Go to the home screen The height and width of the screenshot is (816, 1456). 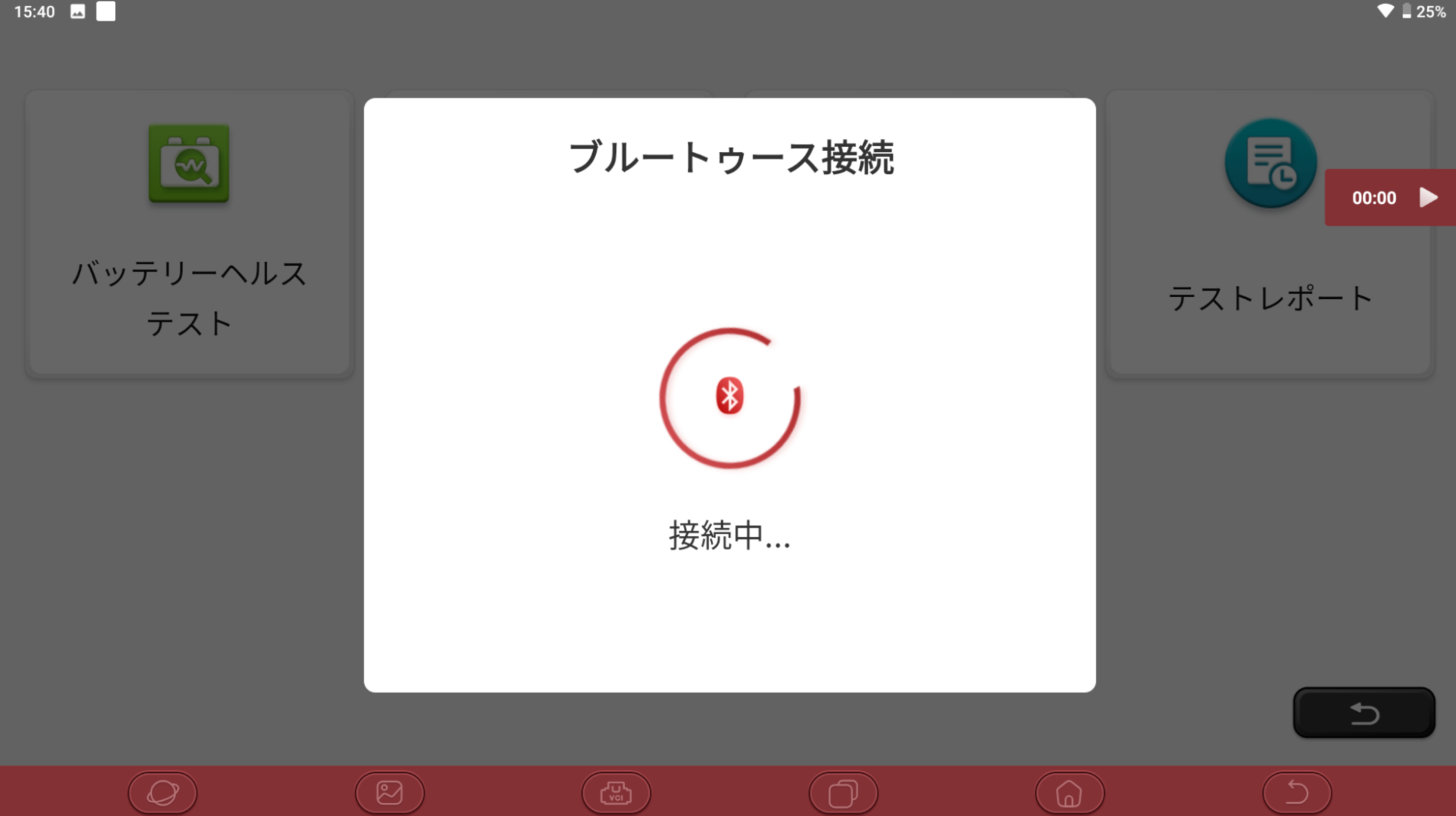click(1069, 792)
